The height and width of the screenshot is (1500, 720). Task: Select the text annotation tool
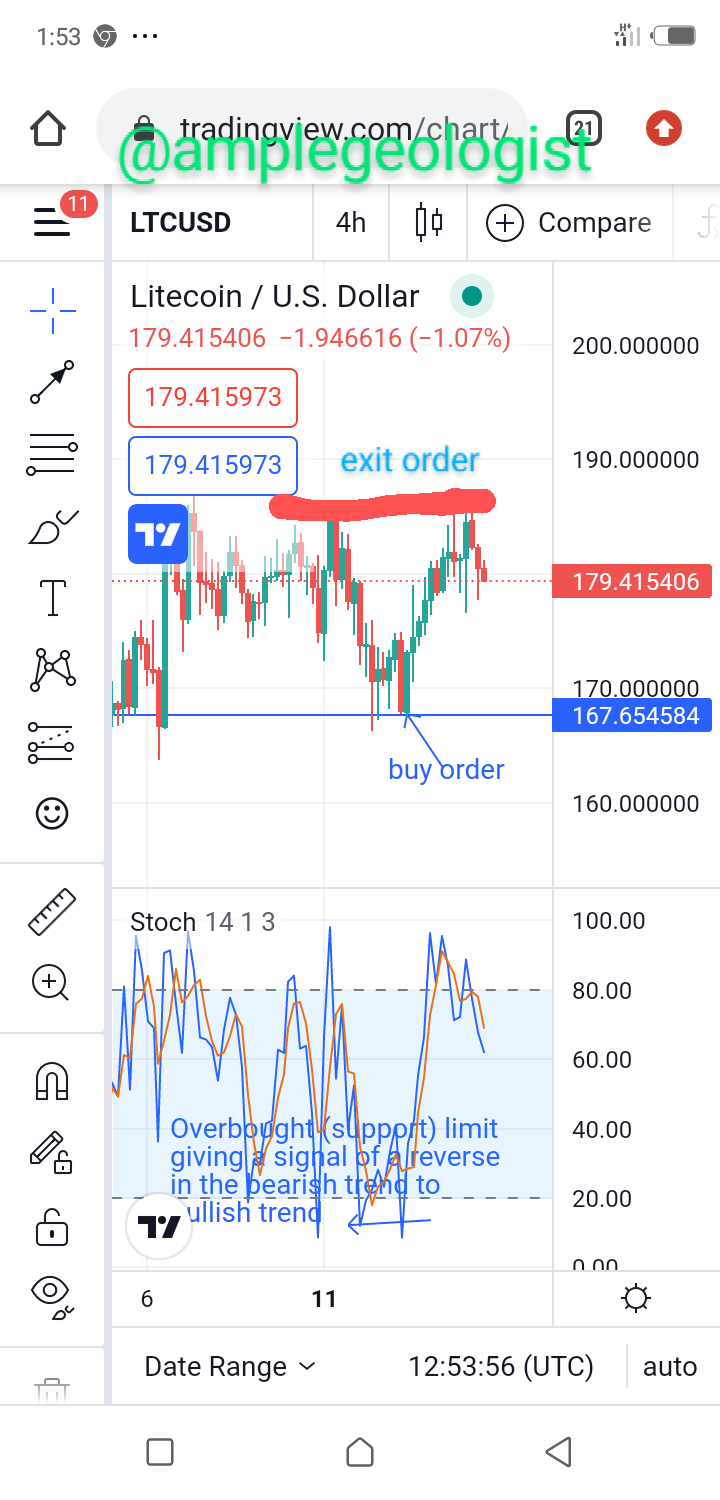pyautogui.click(x=52, y=598)
